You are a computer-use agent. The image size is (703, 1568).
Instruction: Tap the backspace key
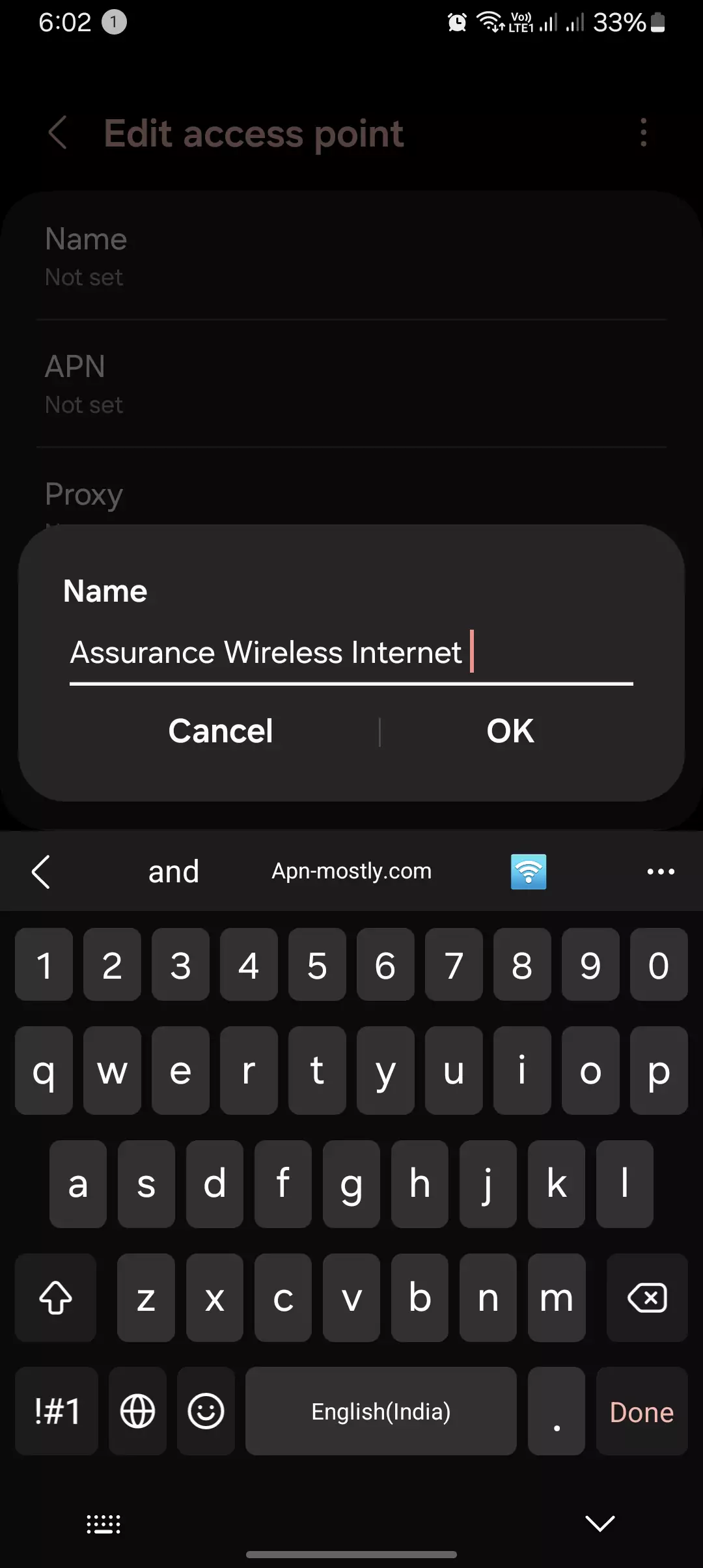pyautogui.click(x=647, y=1298)
